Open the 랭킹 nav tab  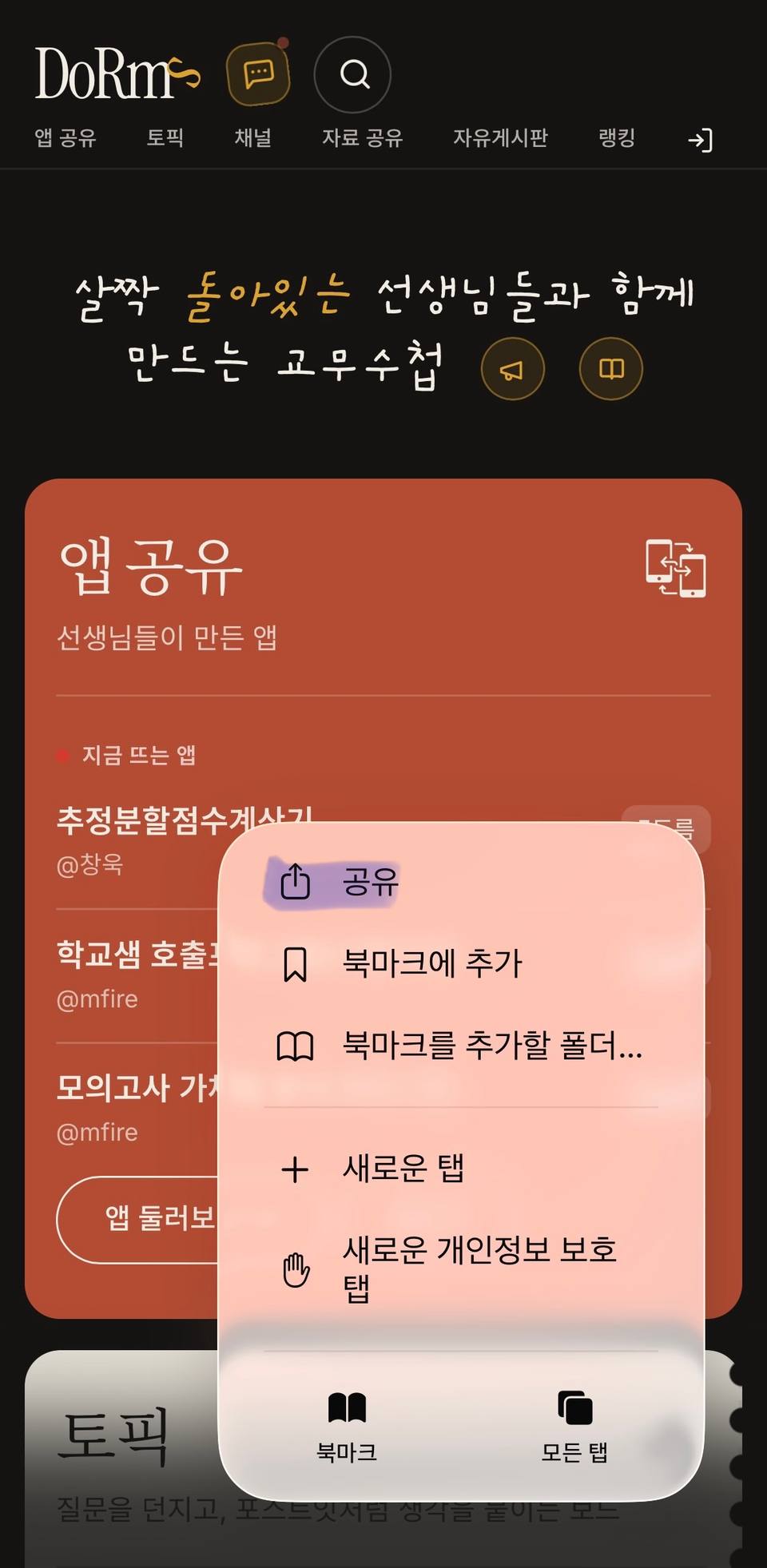click(x=618, y=137)
